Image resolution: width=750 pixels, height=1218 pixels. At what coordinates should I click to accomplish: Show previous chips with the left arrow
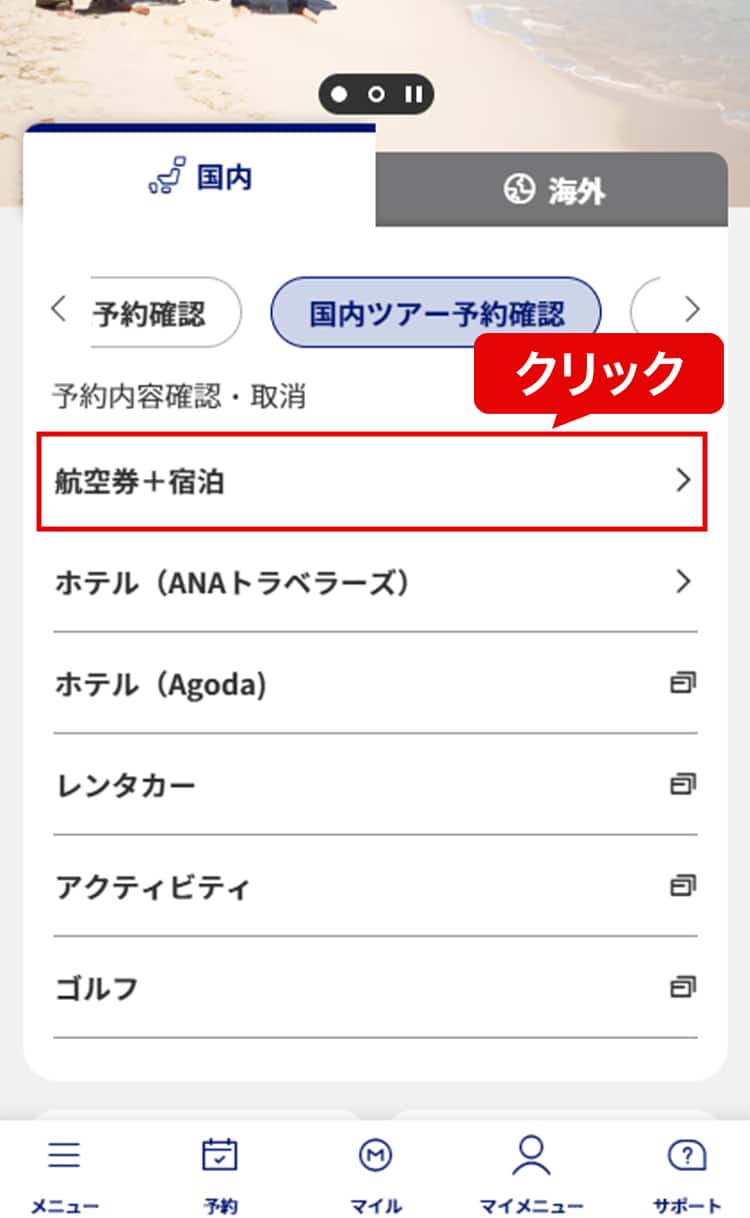pos(59,310)
